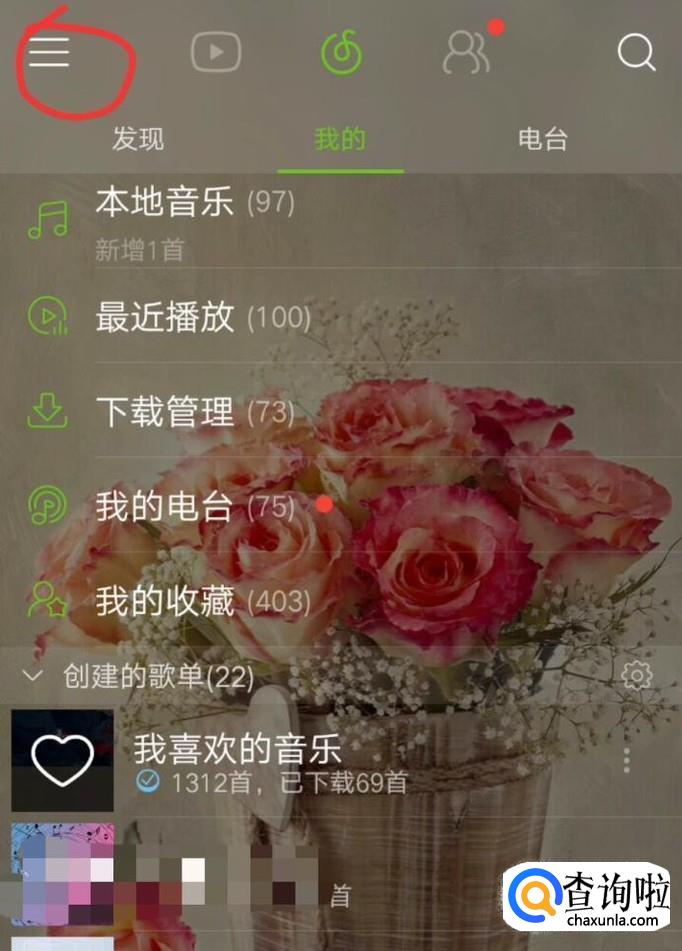Screen dimensions: 682x951
Task: Open the search magnifier
Action: [x=636, y=52]
